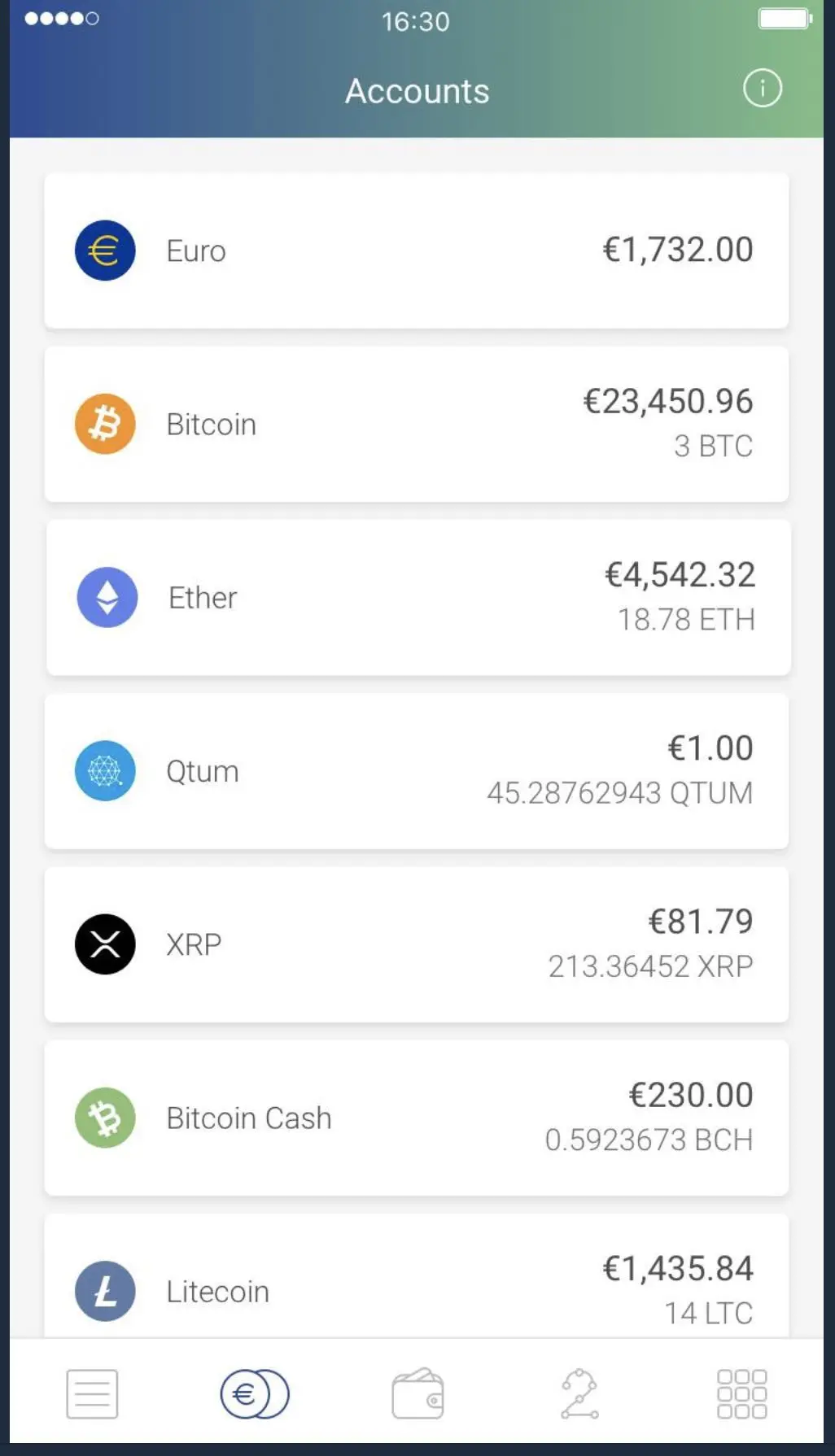Open the grid menu tab
Viewport: 835px width, 1456px height.
pyautogui.click(x=741, y=1394)
